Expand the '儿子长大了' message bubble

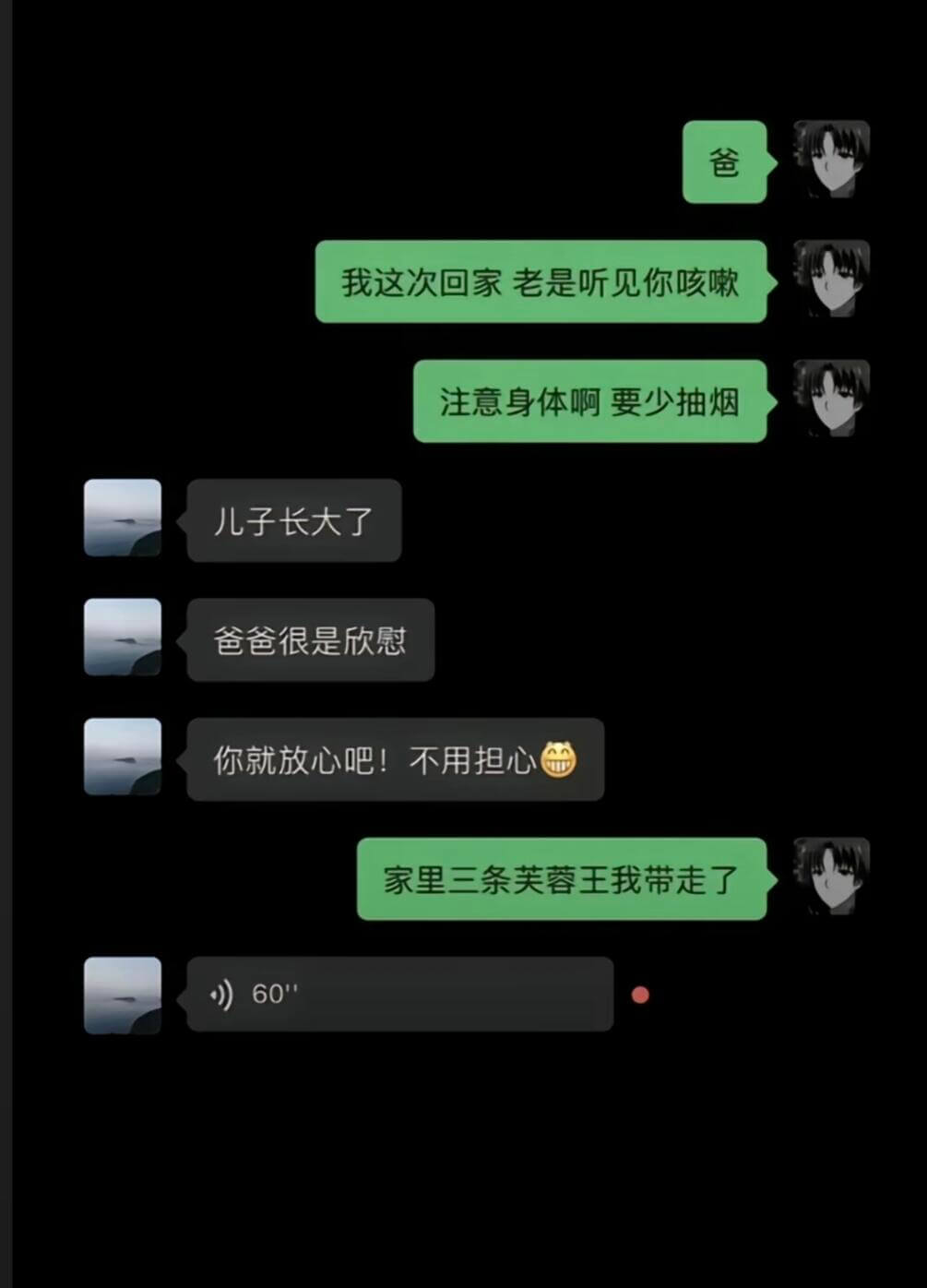pyautogui.click(x=293, y=520)
